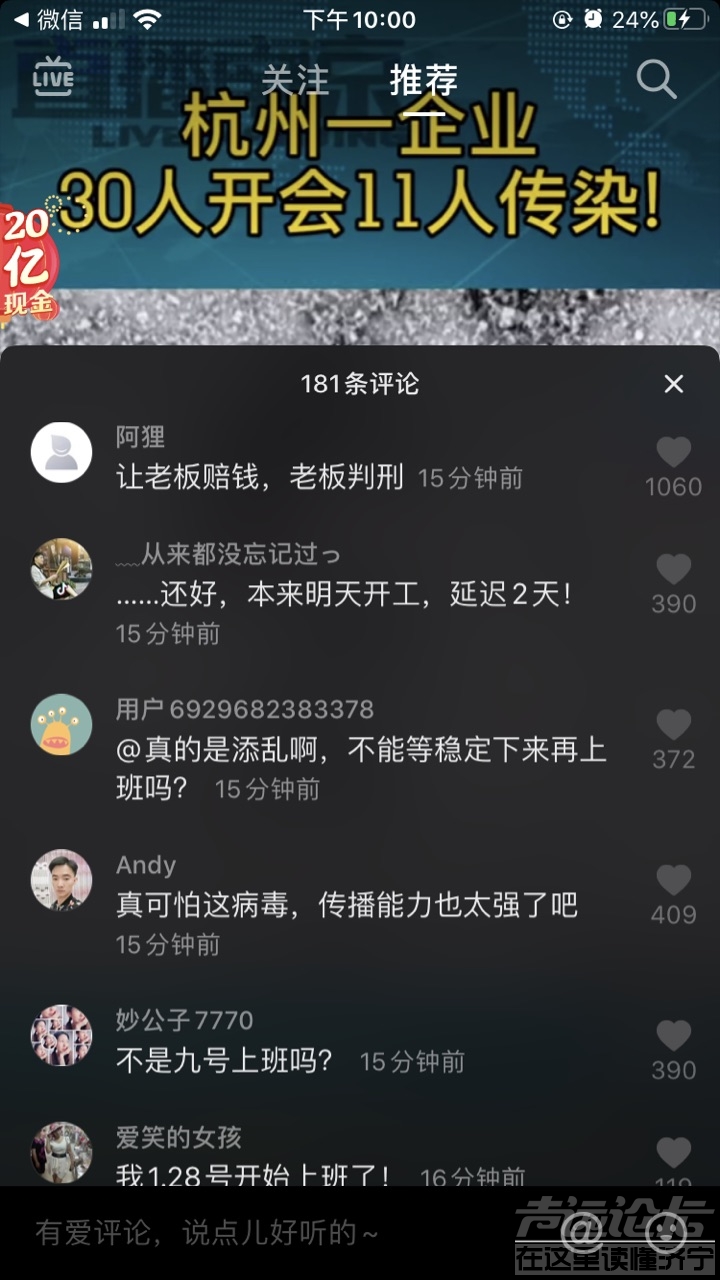Open 妙公子7770's profile picture
720x1280 pixels.
click(x=62, y=1035)
